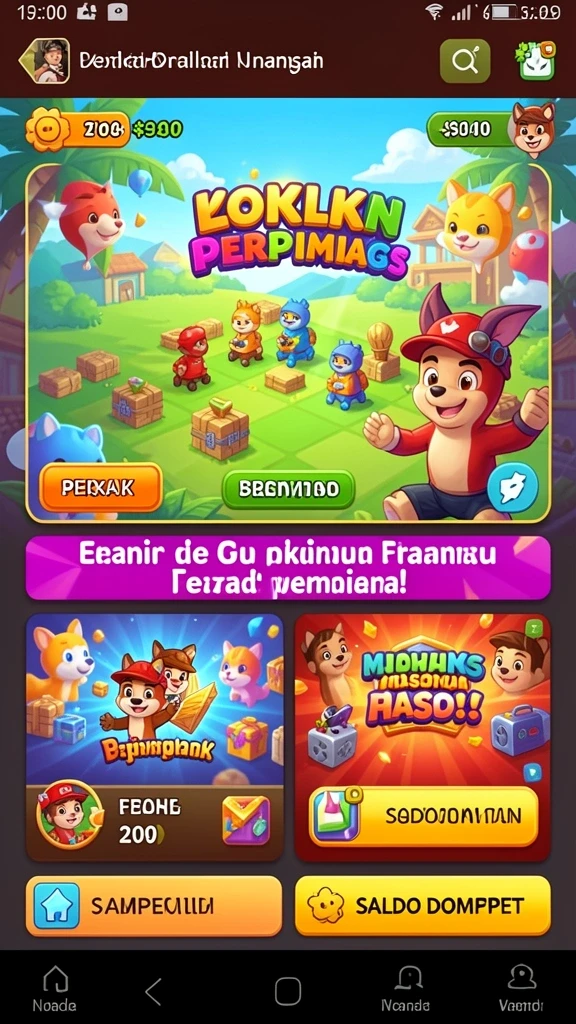Switch to the Noade tab
The width and height of the screenshot is (576, 1024).
click(55, 988)
